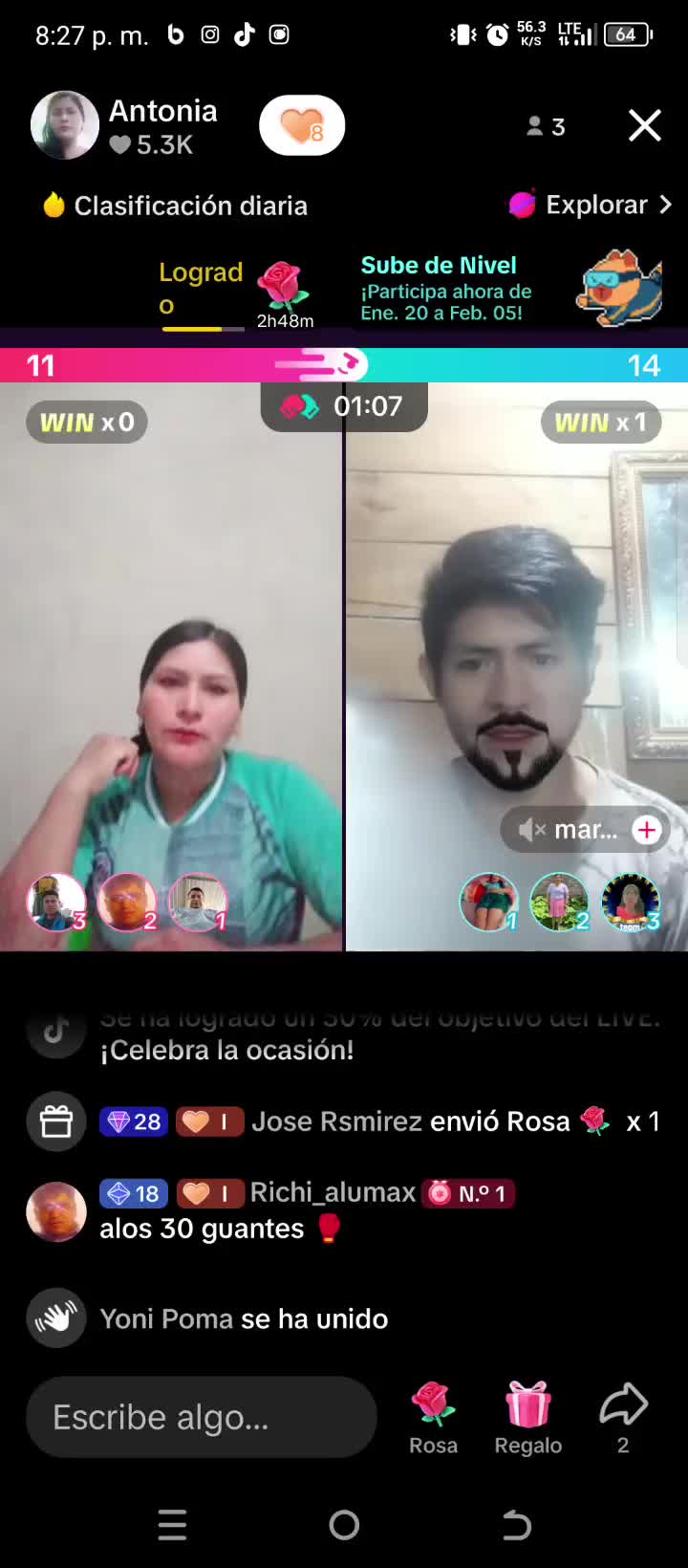Screen dimensions: 688x1568
Task: View top gifter ranked 1 on opponent side
Action: pyautogui.click(x=489, y=903)
